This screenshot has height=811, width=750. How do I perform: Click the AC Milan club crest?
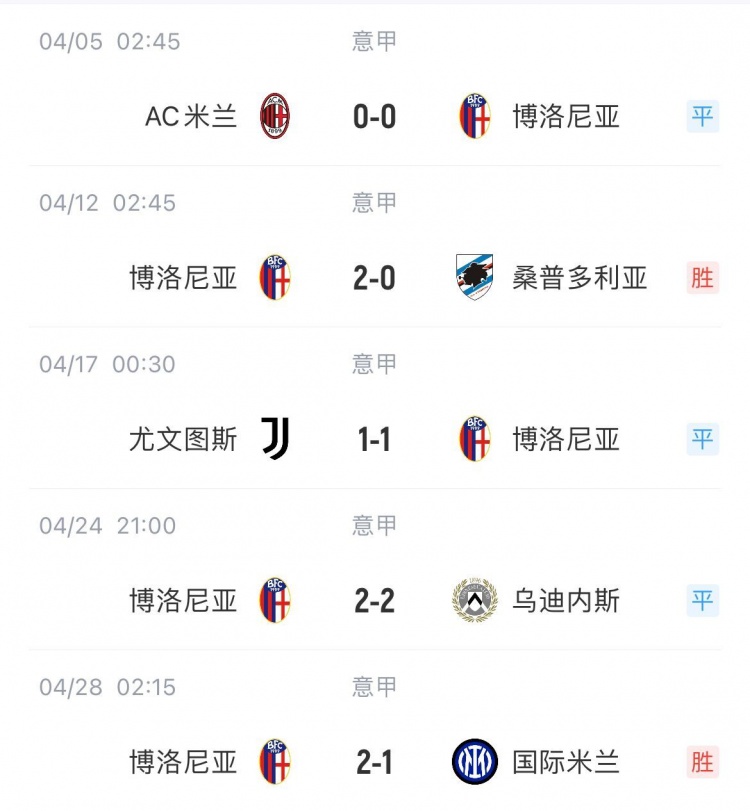tap(276, 116)
